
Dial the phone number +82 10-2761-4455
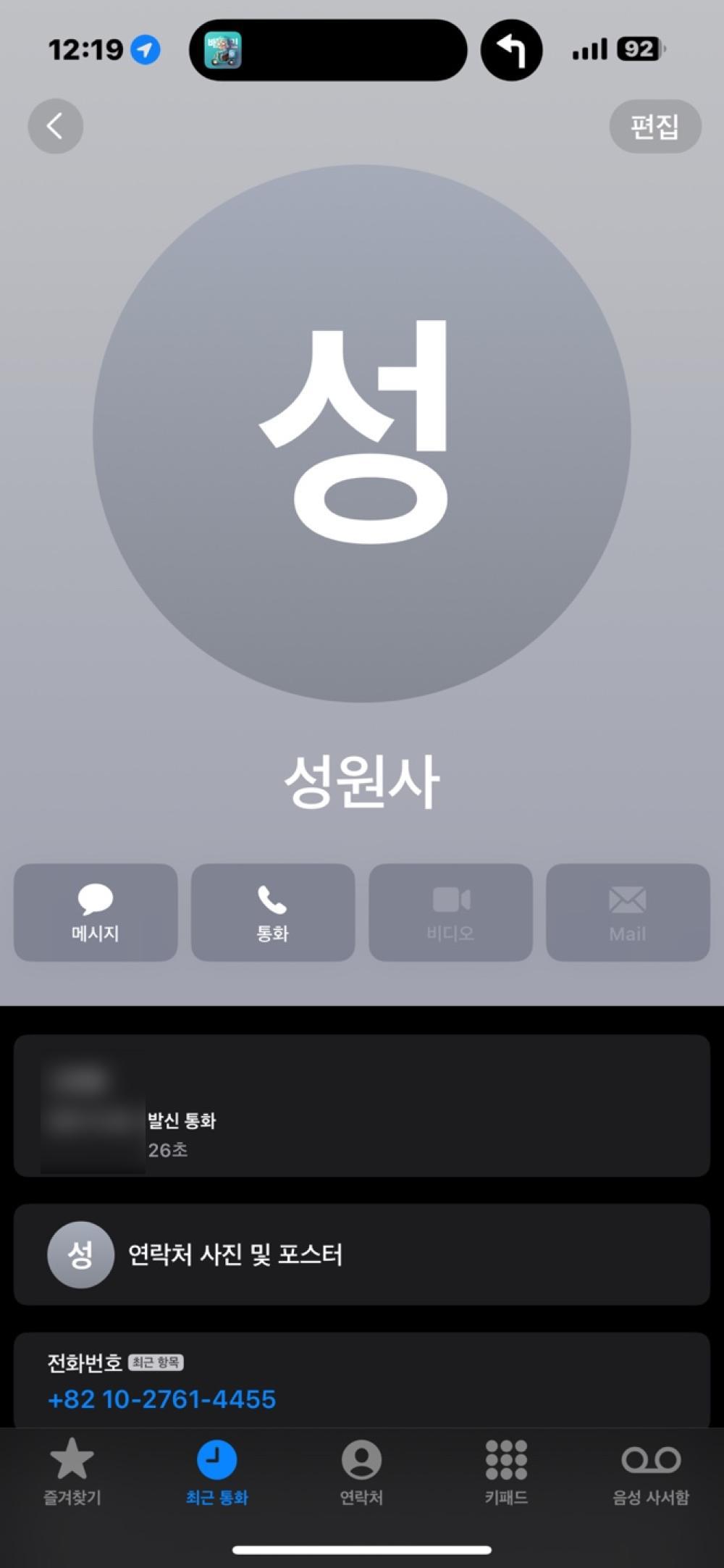[162, 1399]
